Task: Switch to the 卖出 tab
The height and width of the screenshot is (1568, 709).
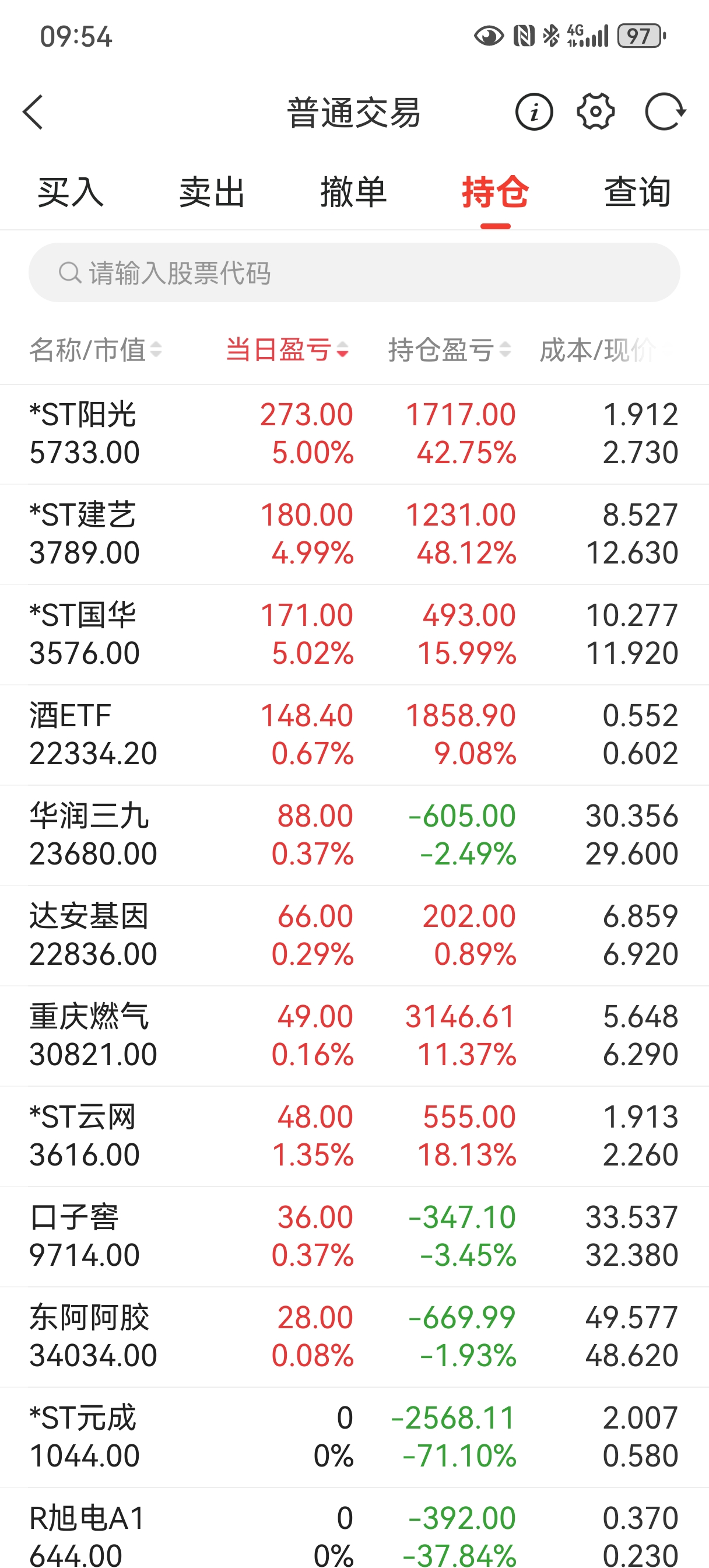Action: click(x=212, y=192)
